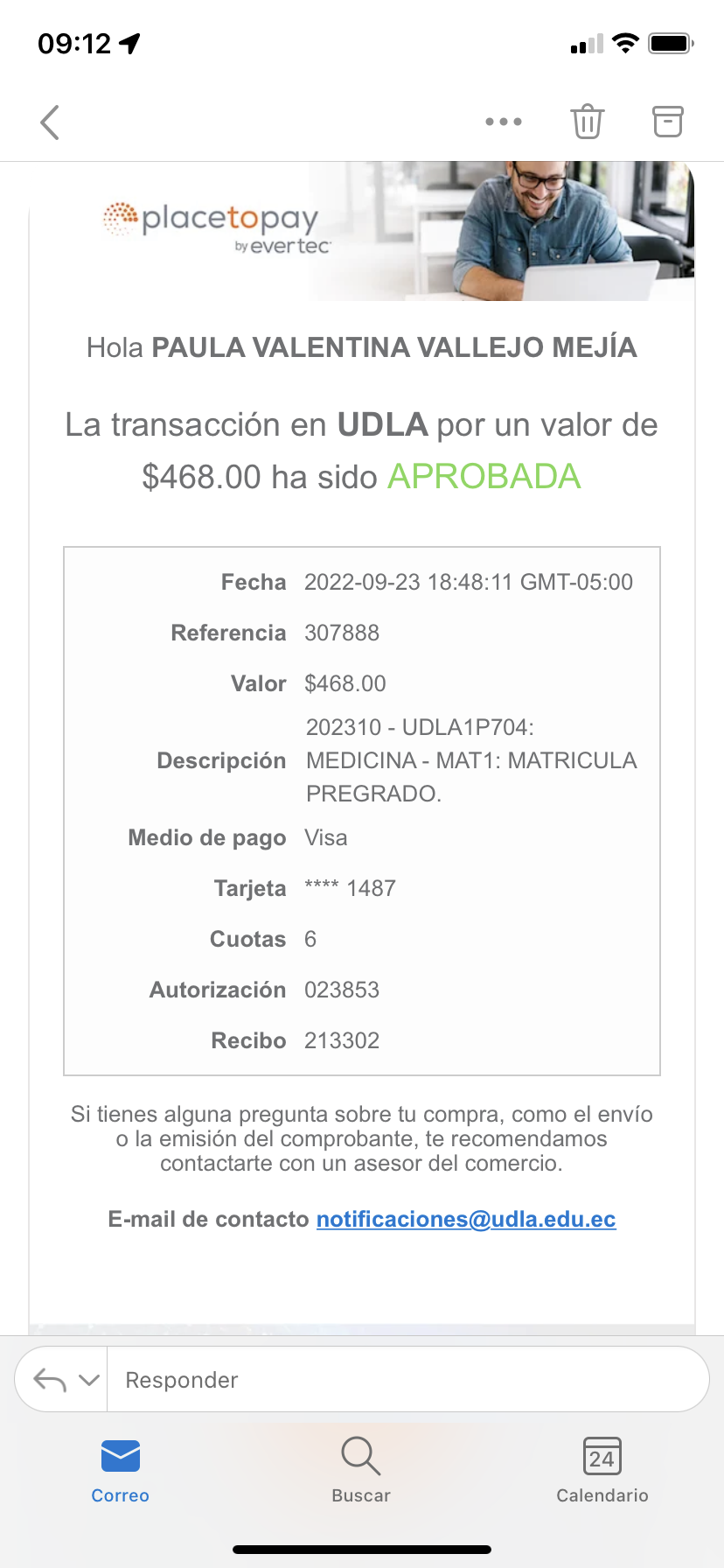Open the Calendario tab
Viewport: 724px width, 1568px height.
pyautogui.click(x=602, y=1471)
